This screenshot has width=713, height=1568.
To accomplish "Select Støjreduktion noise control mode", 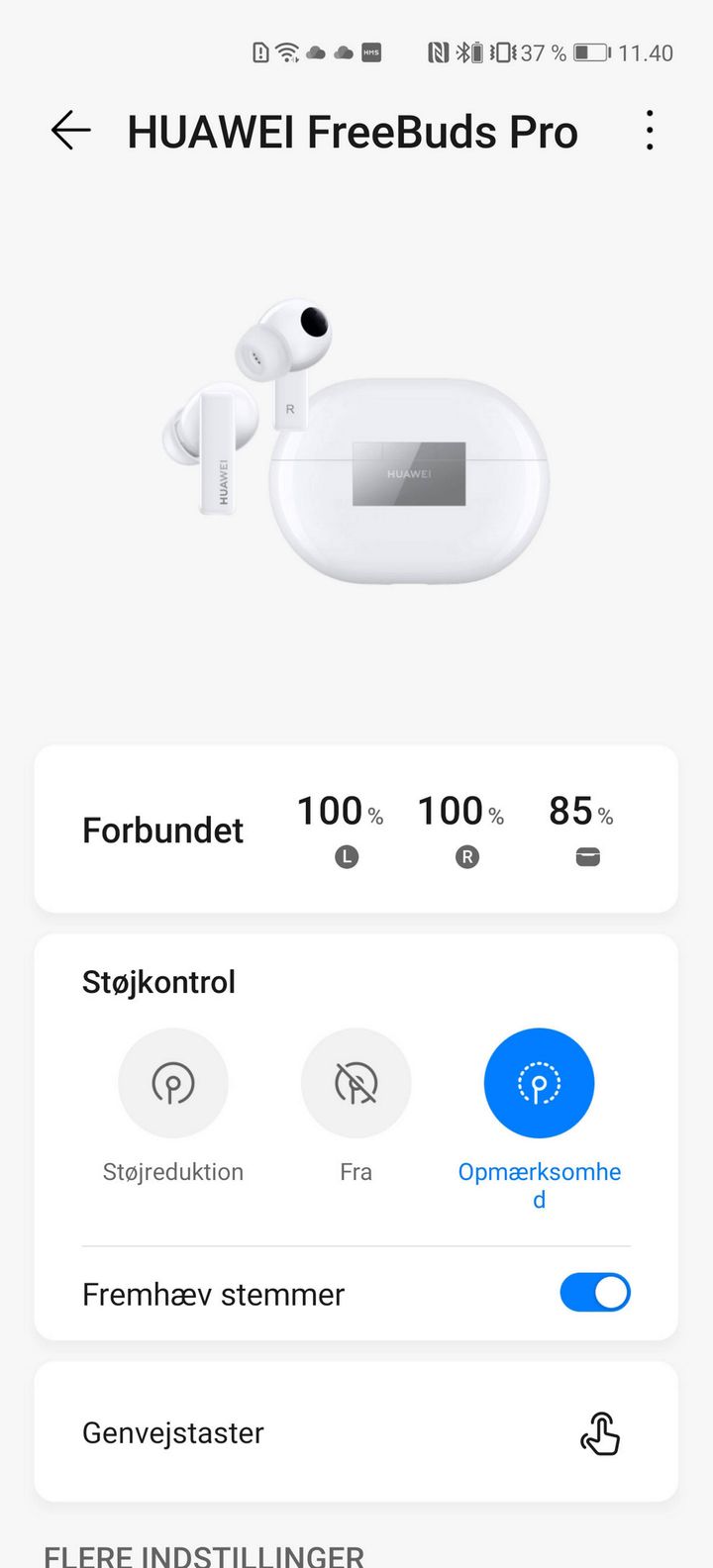I will tap(173, 1084).
